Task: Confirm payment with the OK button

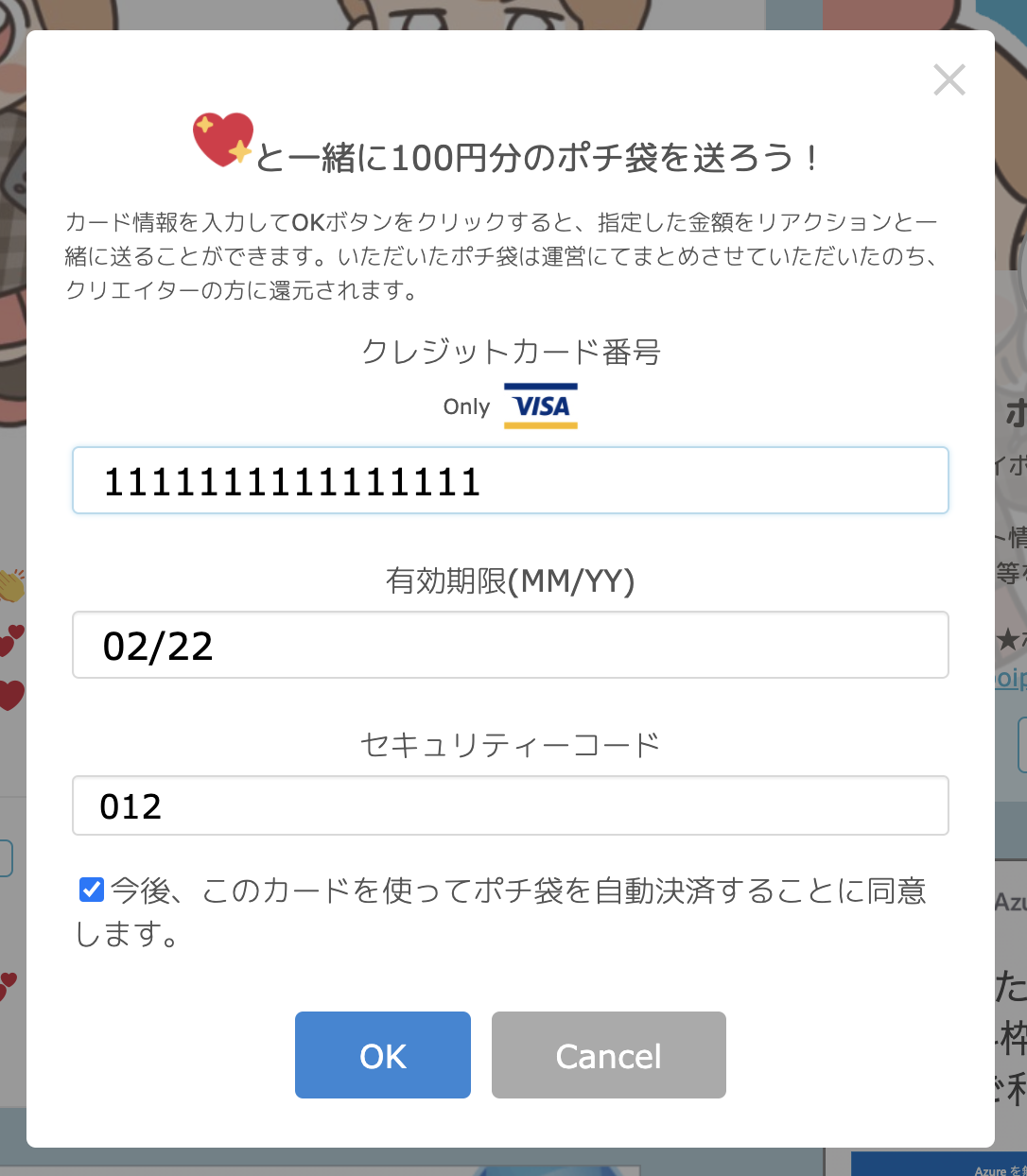Action: coord(383,1055)
